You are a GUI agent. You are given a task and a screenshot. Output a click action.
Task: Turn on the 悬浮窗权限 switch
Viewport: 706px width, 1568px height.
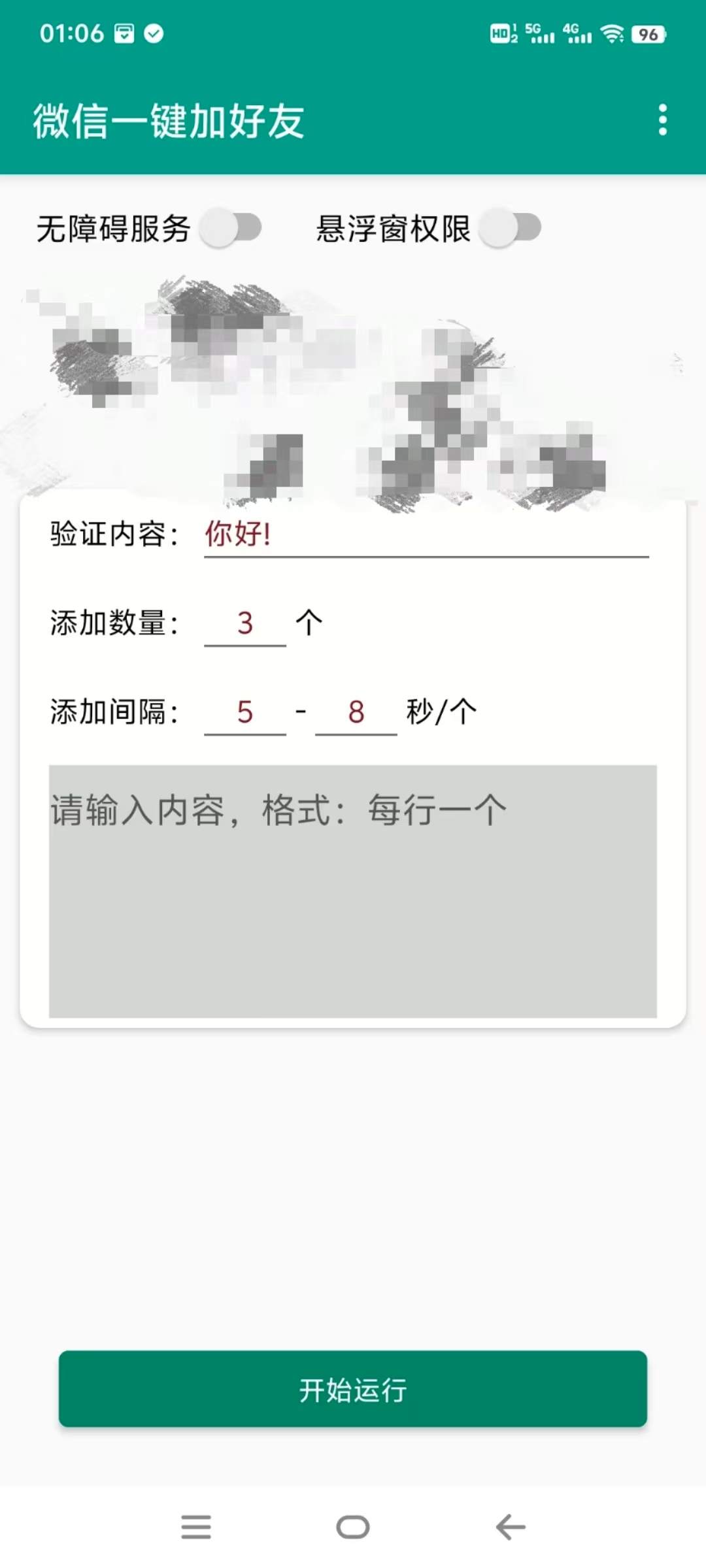[510, 228]
